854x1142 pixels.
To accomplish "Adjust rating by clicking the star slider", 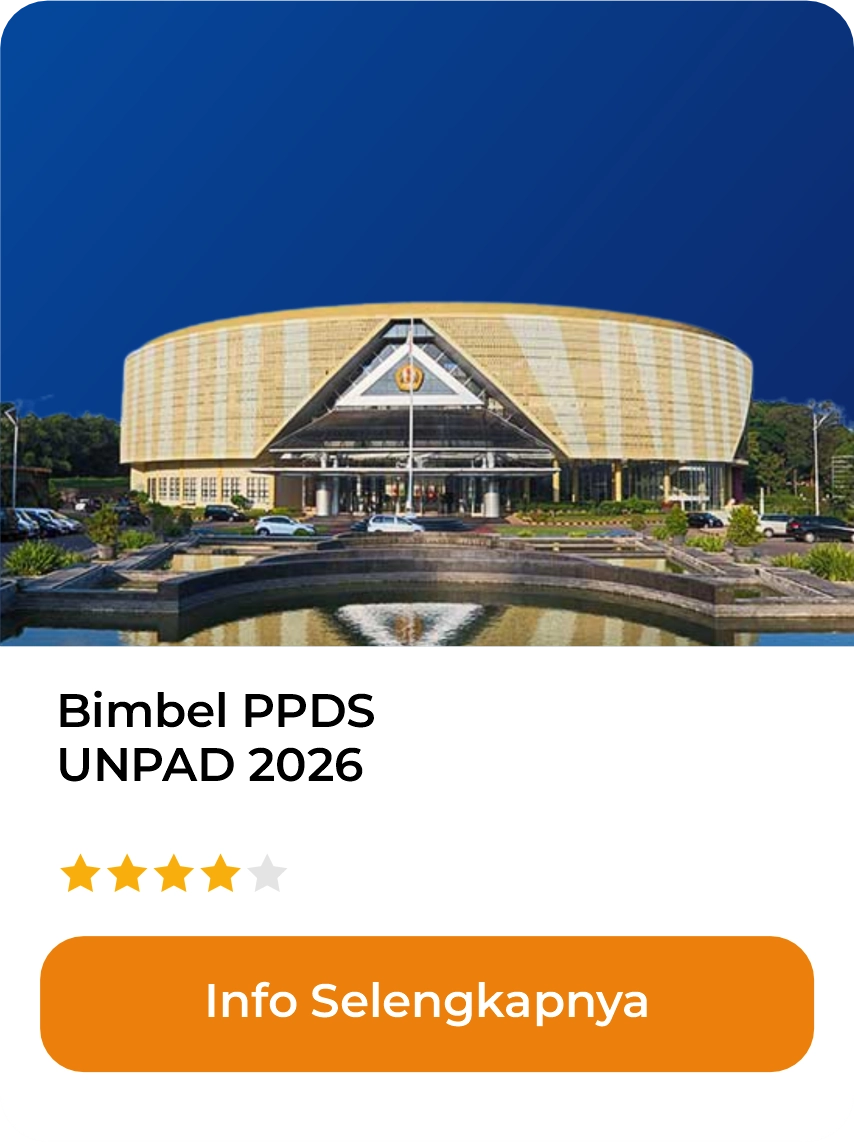I will tap(175, 873).
